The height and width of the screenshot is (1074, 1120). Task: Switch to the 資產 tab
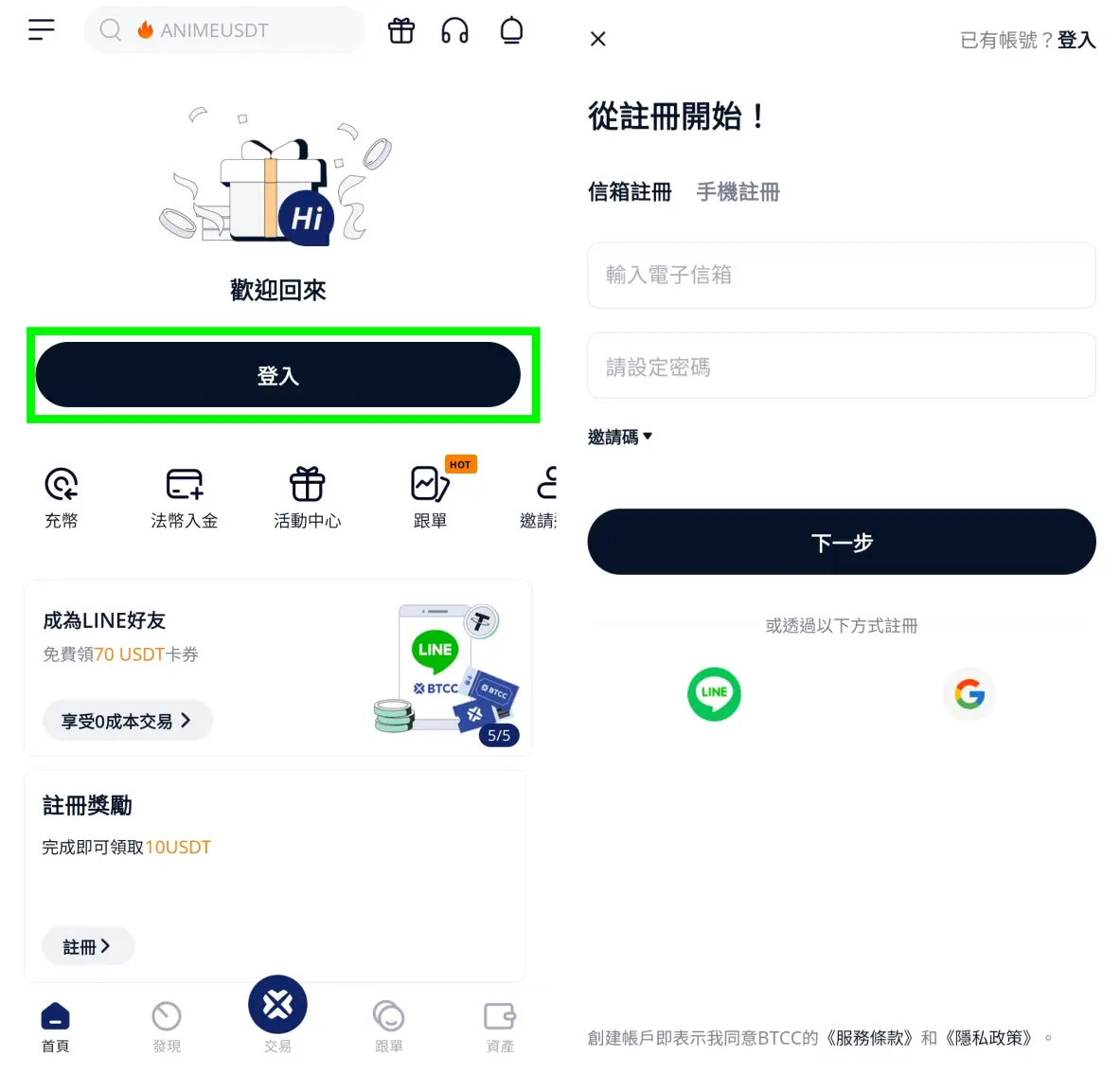500,1026
